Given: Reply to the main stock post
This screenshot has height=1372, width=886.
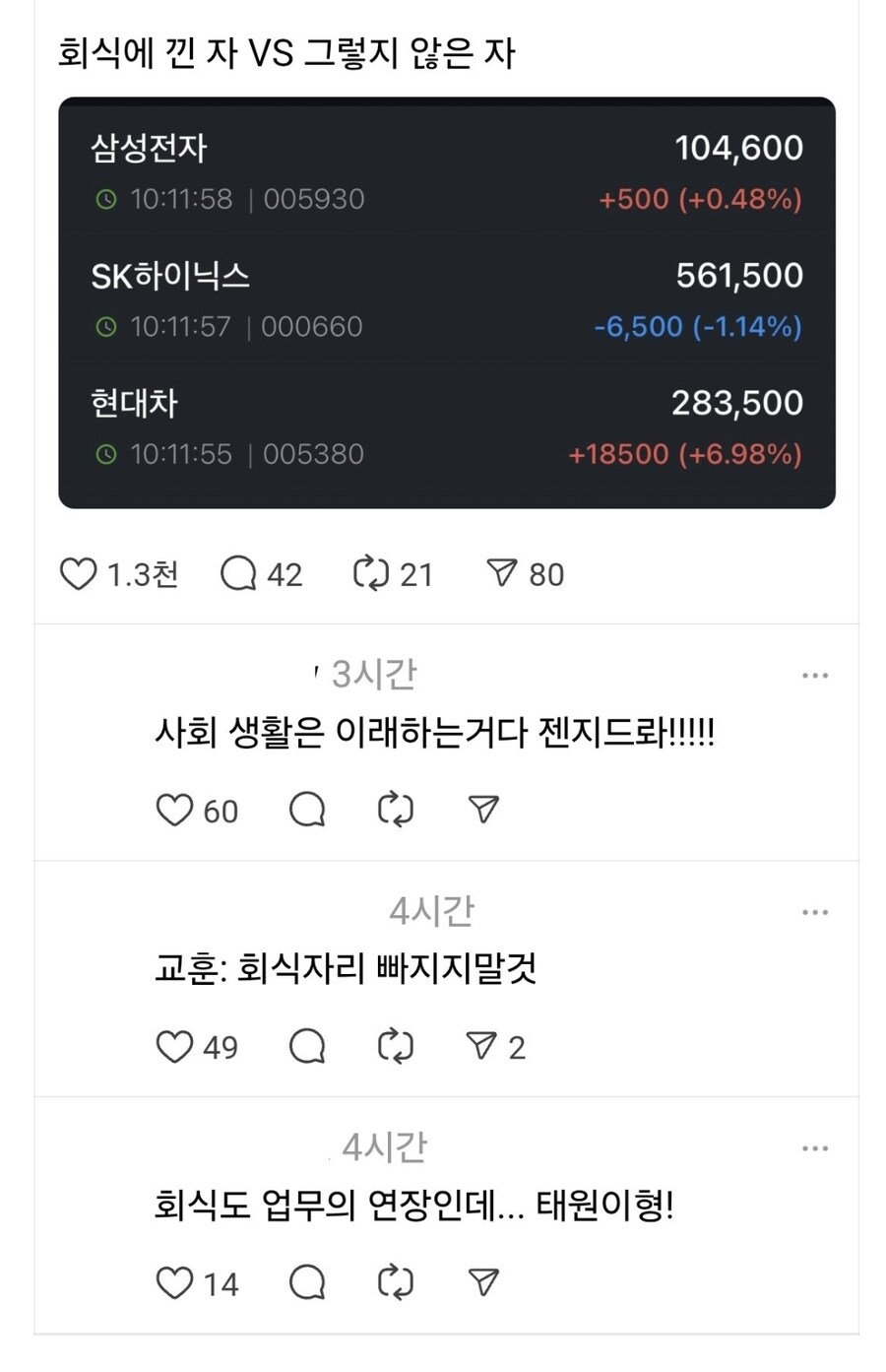Looking at the screenshot, I should (235, 574).
